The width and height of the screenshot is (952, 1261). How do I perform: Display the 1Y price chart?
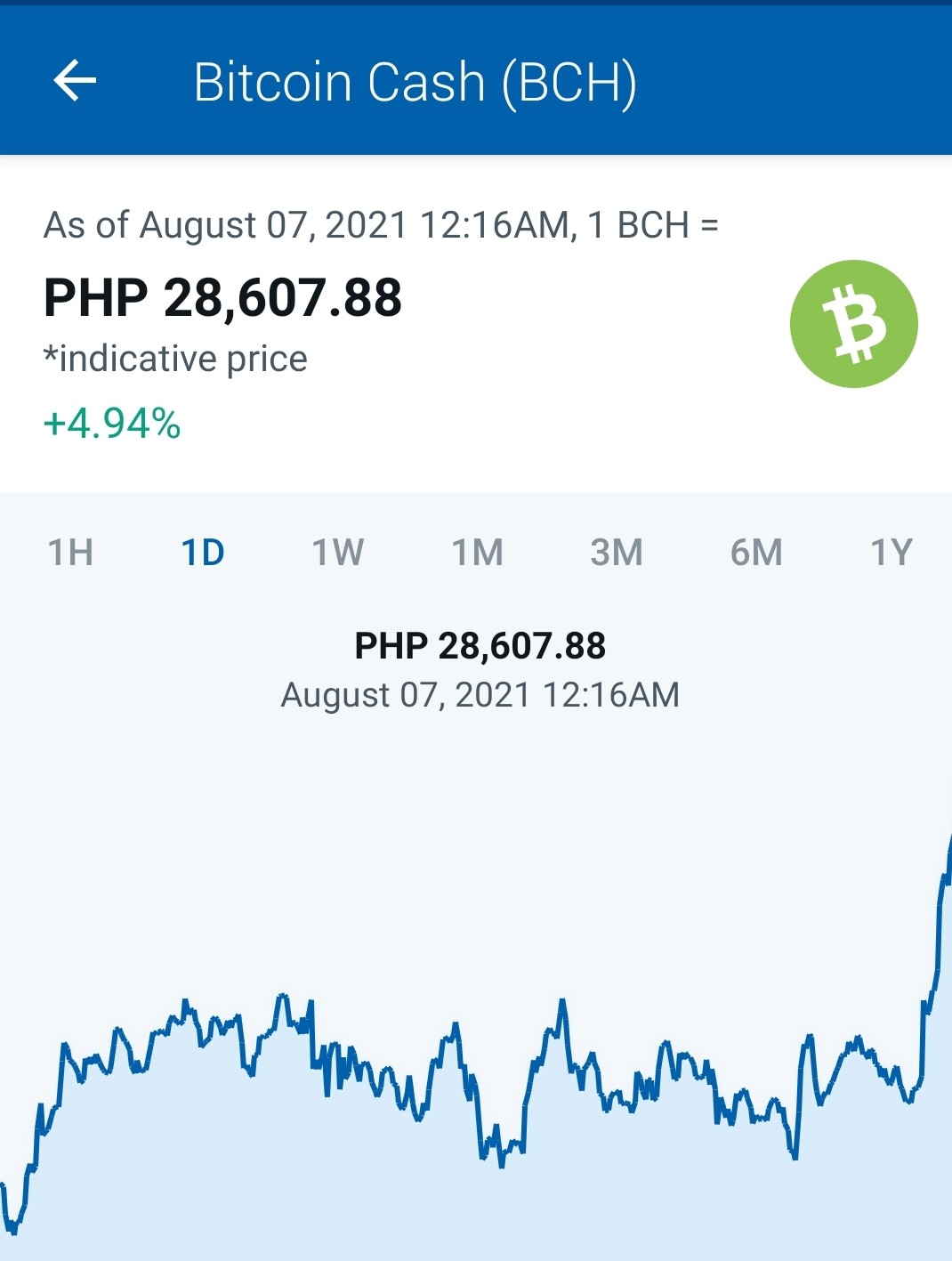891,553
